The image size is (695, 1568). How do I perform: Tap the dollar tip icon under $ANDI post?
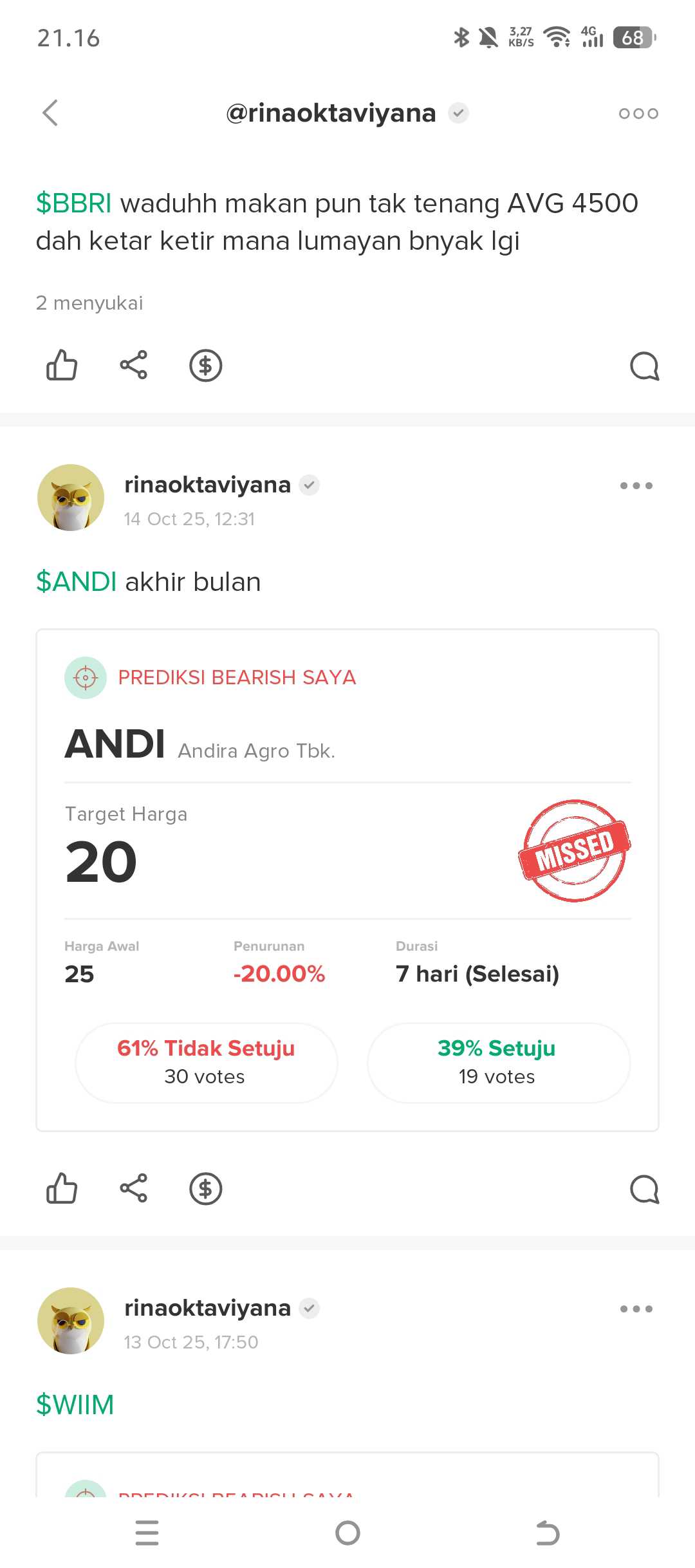(x=206, y=1188)
